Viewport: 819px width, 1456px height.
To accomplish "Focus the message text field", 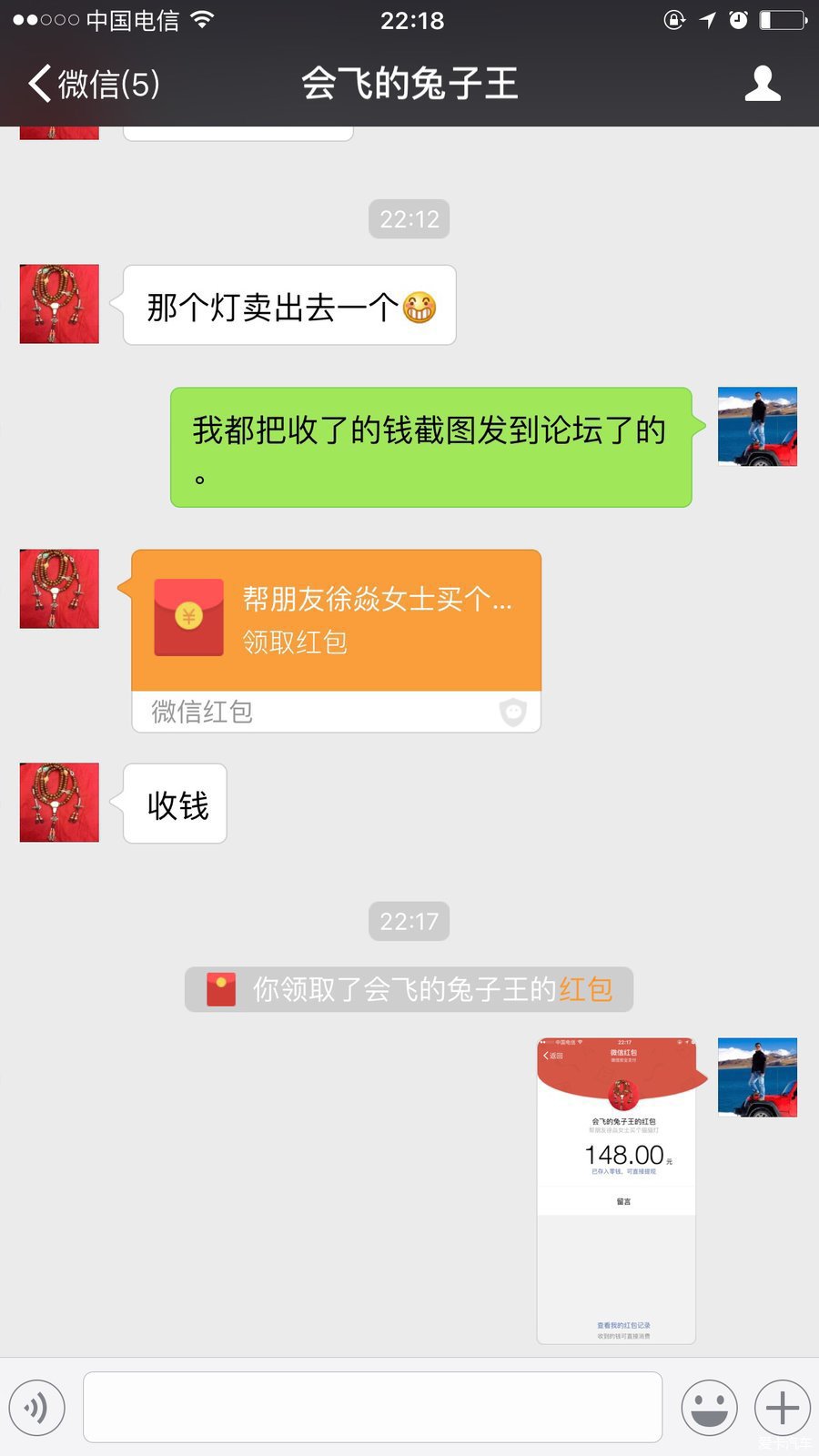I will [x=372, y=1408].
